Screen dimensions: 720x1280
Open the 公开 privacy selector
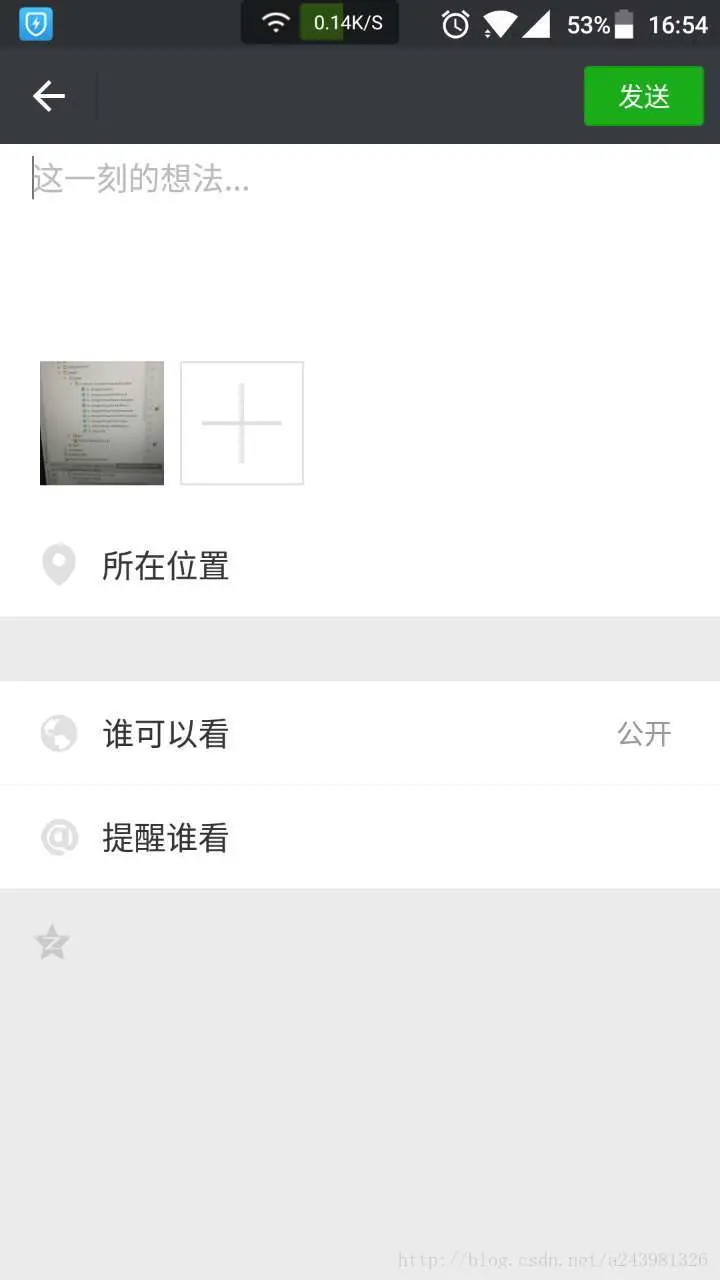tap(643, 733)
